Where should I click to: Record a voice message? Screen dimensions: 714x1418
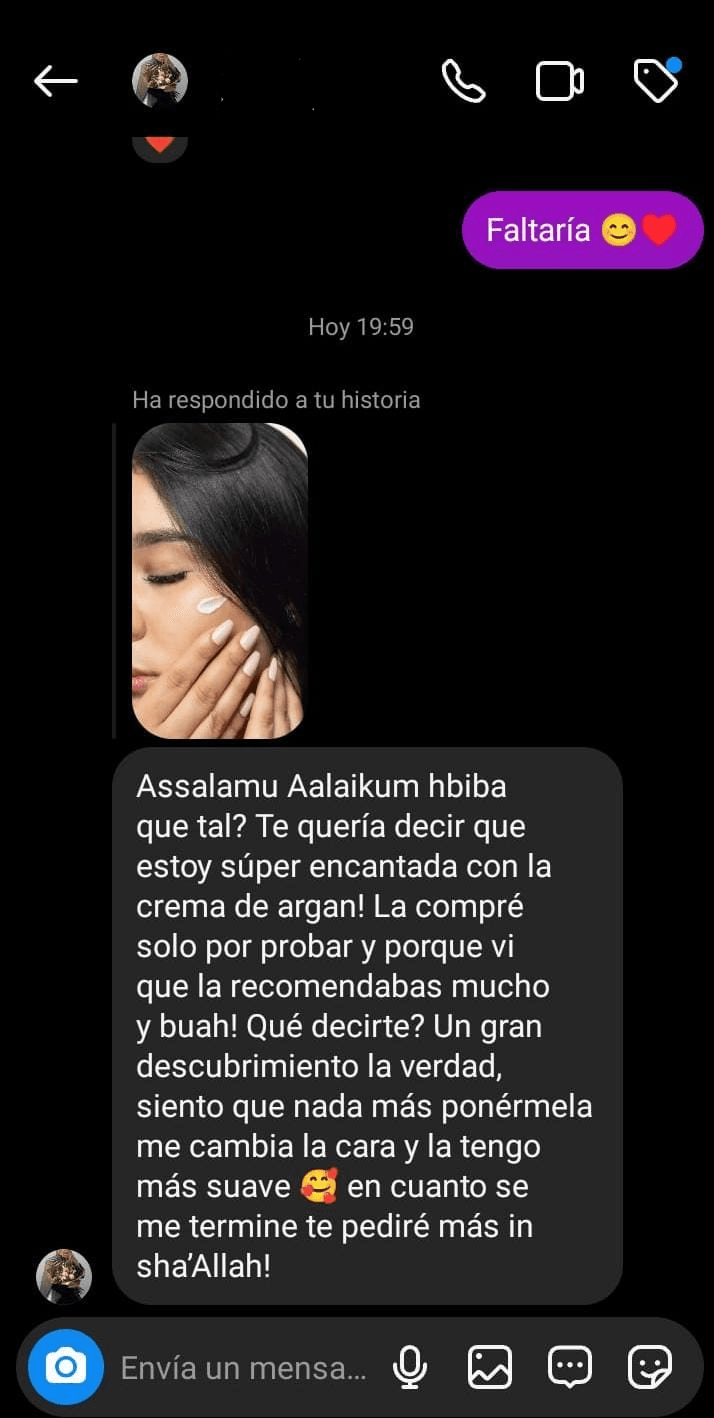(x=409, y=1367)
